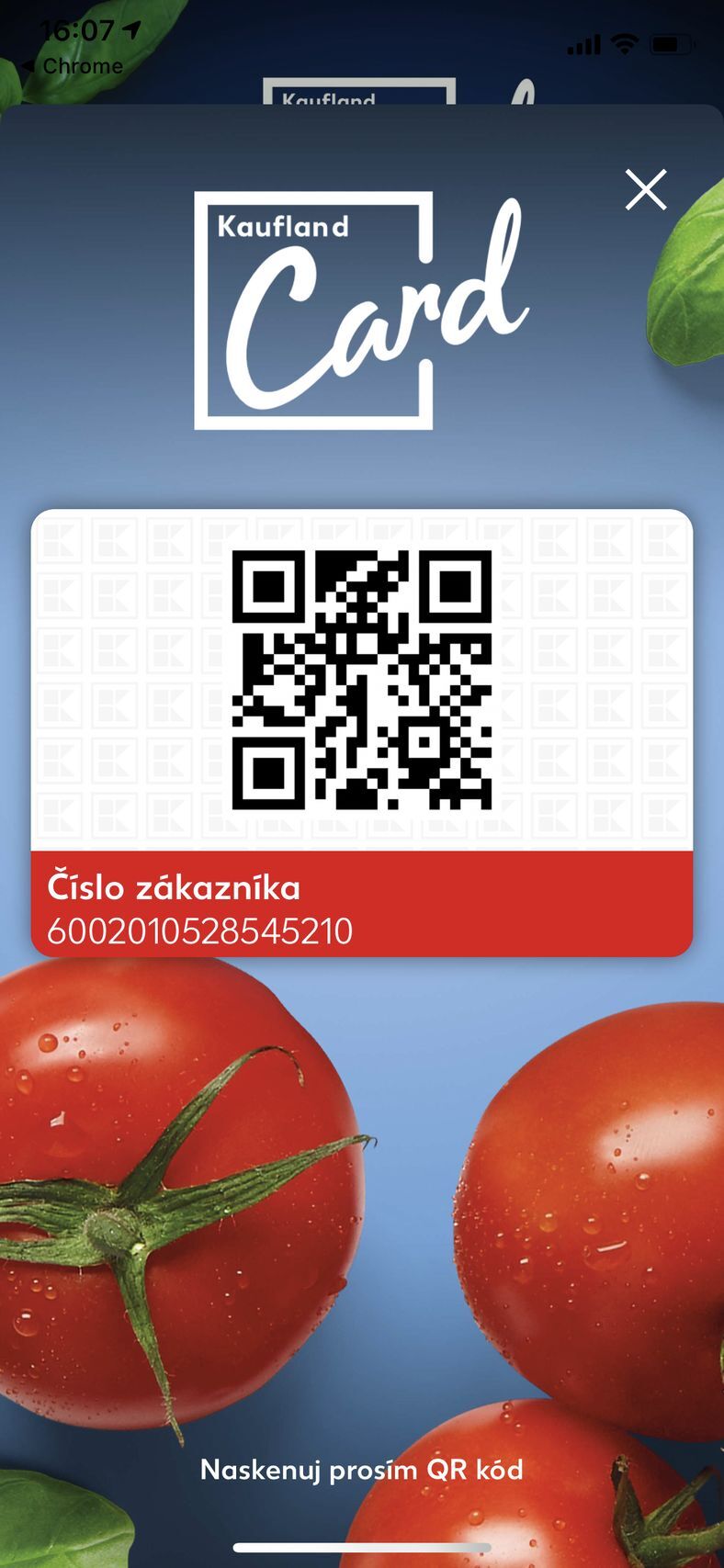724x1568 pixels.
Task: Tap the Naskenuj prosím QR kód text
Action: [362, 1471]
